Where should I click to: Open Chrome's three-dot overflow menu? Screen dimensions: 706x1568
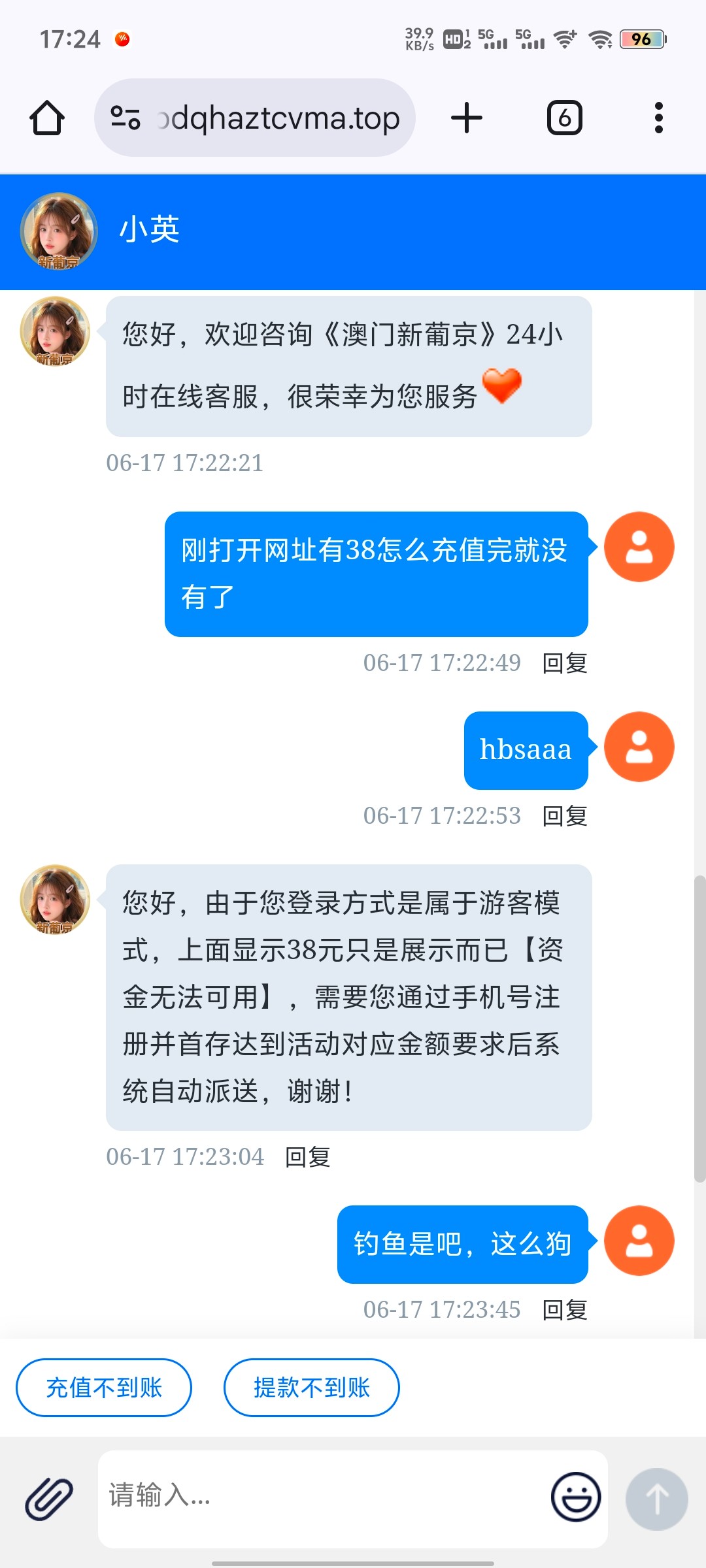click(x=658, y=118)
